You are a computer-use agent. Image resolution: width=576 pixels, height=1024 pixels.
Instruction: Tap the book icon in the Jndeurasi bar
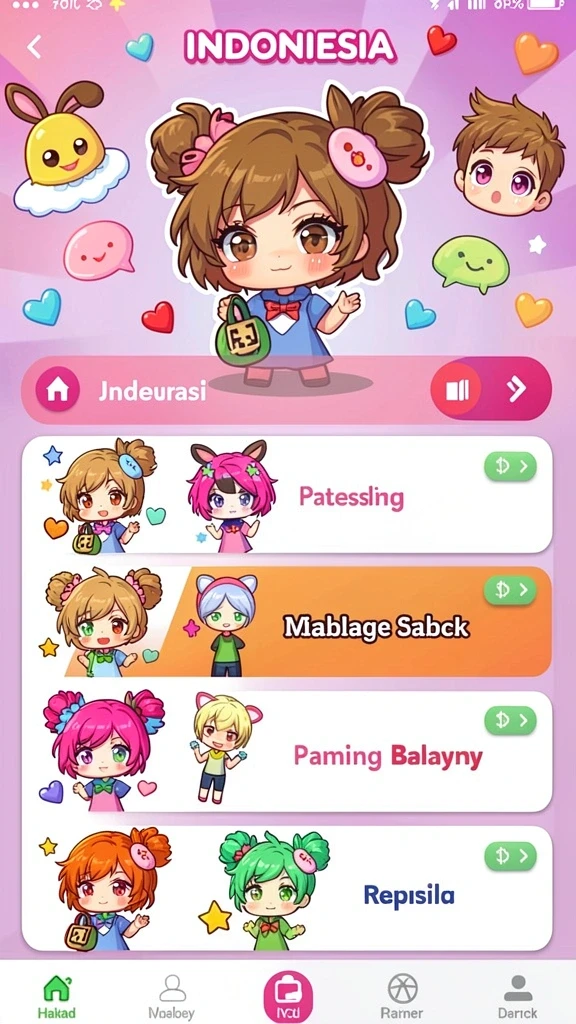tap(457, 391)
